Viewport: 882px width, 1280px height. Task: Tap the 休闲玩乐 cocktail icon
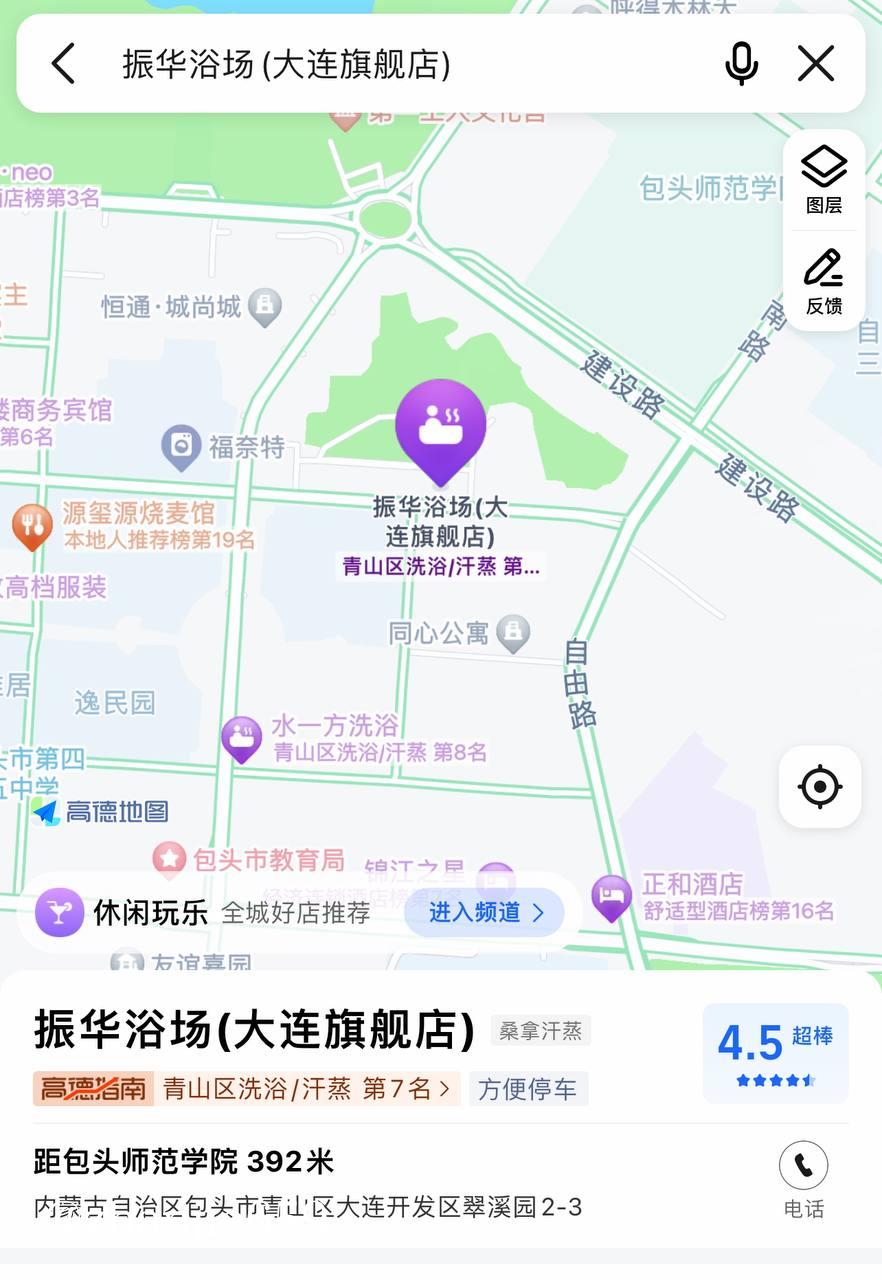(x=59, y=911)
